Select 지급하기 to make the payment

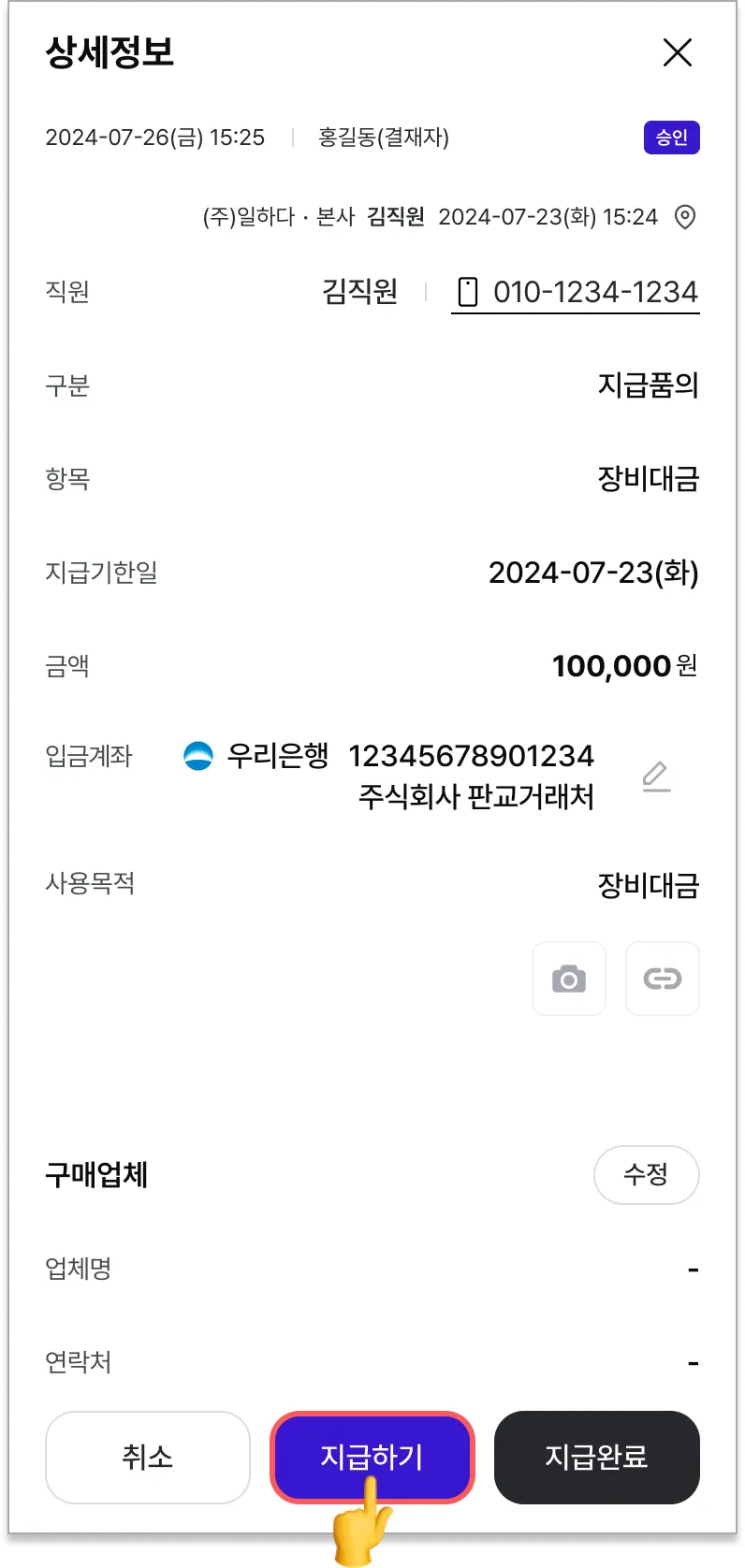(x=372, y=1457)
